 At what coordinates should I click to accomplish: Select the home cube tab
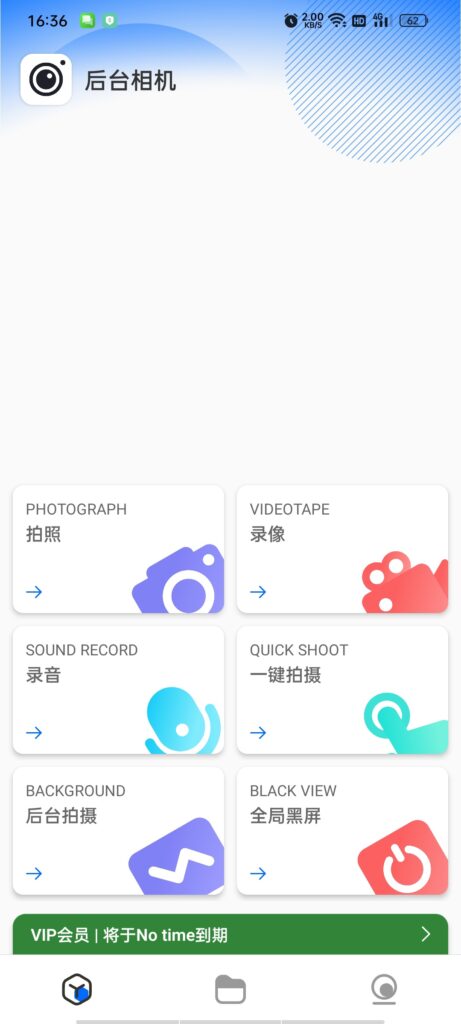pyautogui.click(x=77, y=989)
